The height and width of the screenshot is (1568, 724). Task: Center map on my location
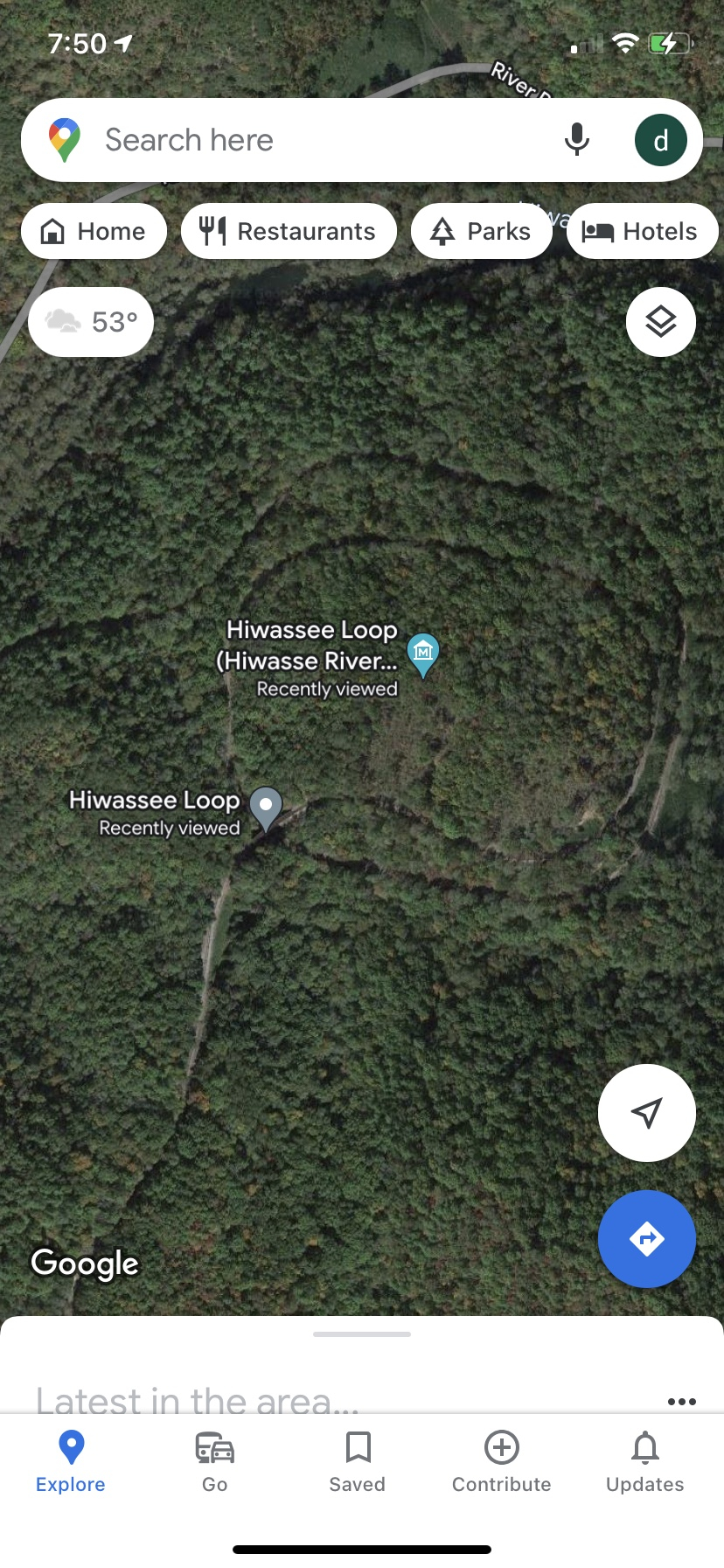tap(647, 1113)
